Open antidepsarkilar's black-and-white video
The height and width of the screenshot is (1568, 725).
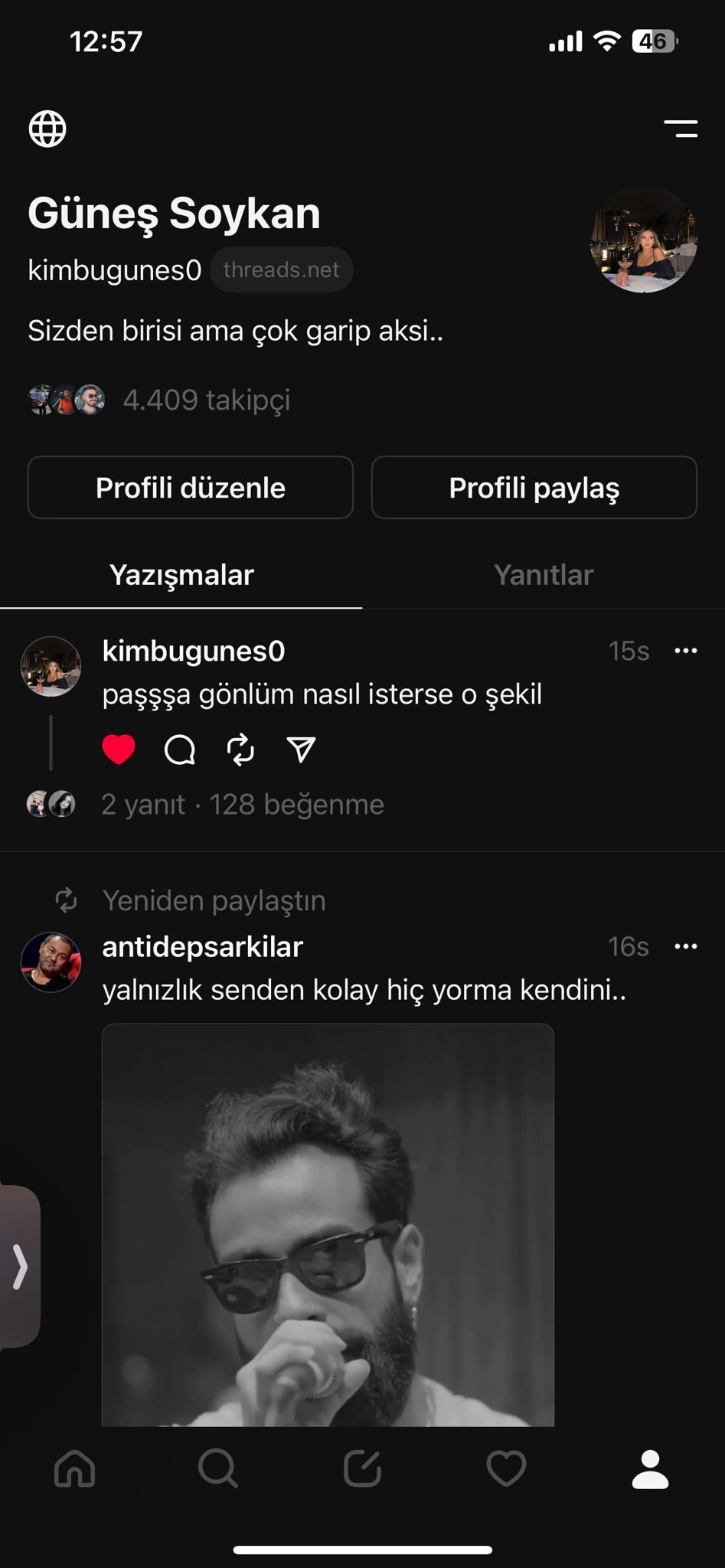point(328,1225)
